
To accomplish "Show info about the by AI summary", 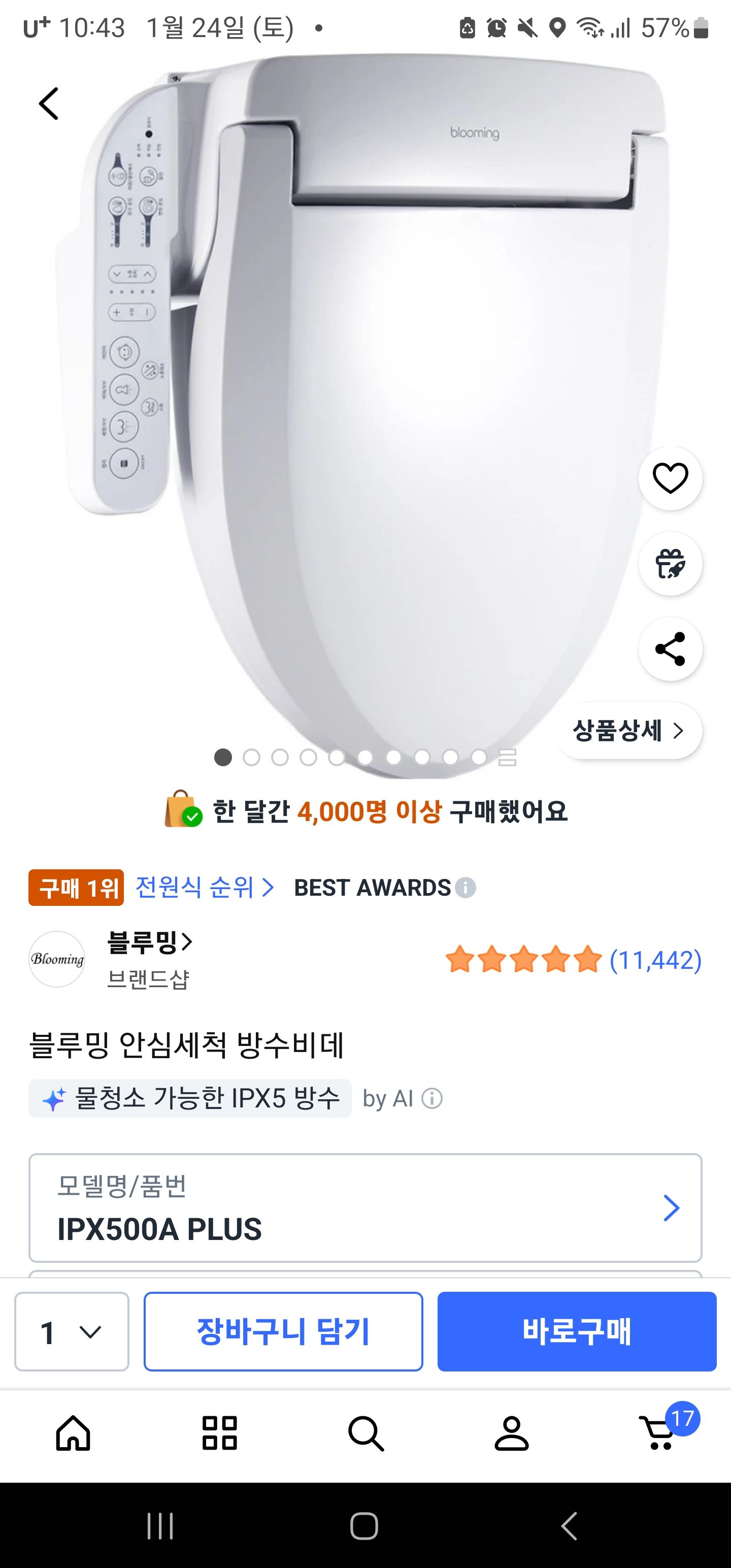I will point(432,1099).
